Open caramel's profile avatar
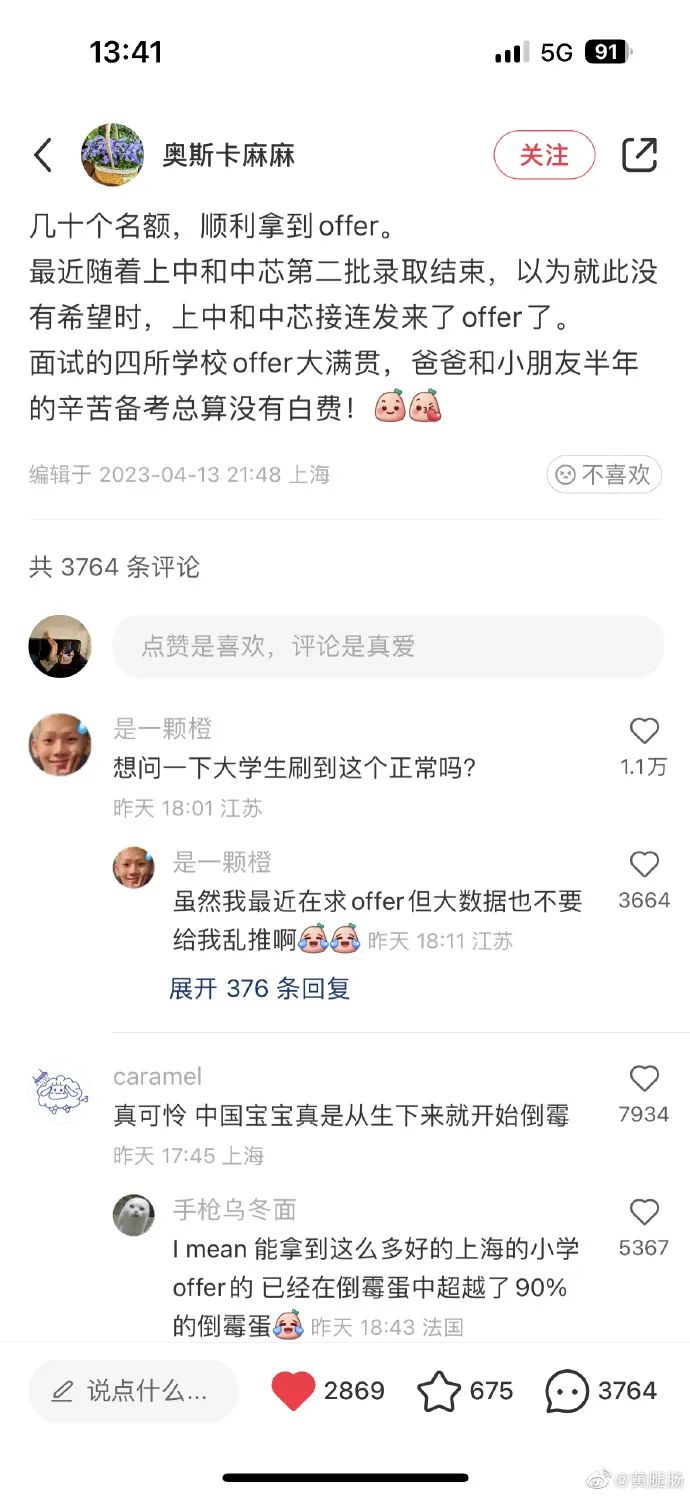 coord(59,1094)
